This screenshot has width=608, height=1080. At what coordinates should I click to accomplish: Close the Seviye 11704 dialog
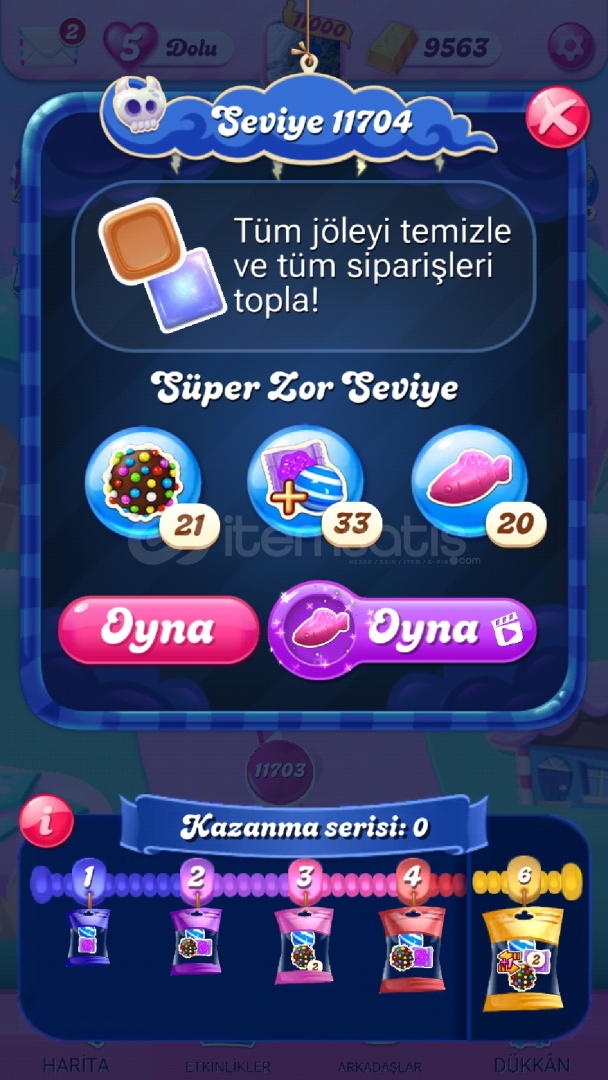click(x=558, y=117)
